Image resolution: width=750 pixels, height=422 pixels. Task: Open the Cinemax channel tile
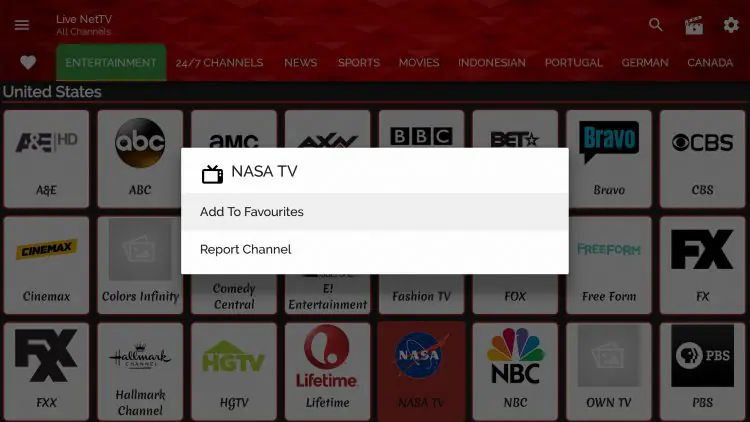(46, 265)
